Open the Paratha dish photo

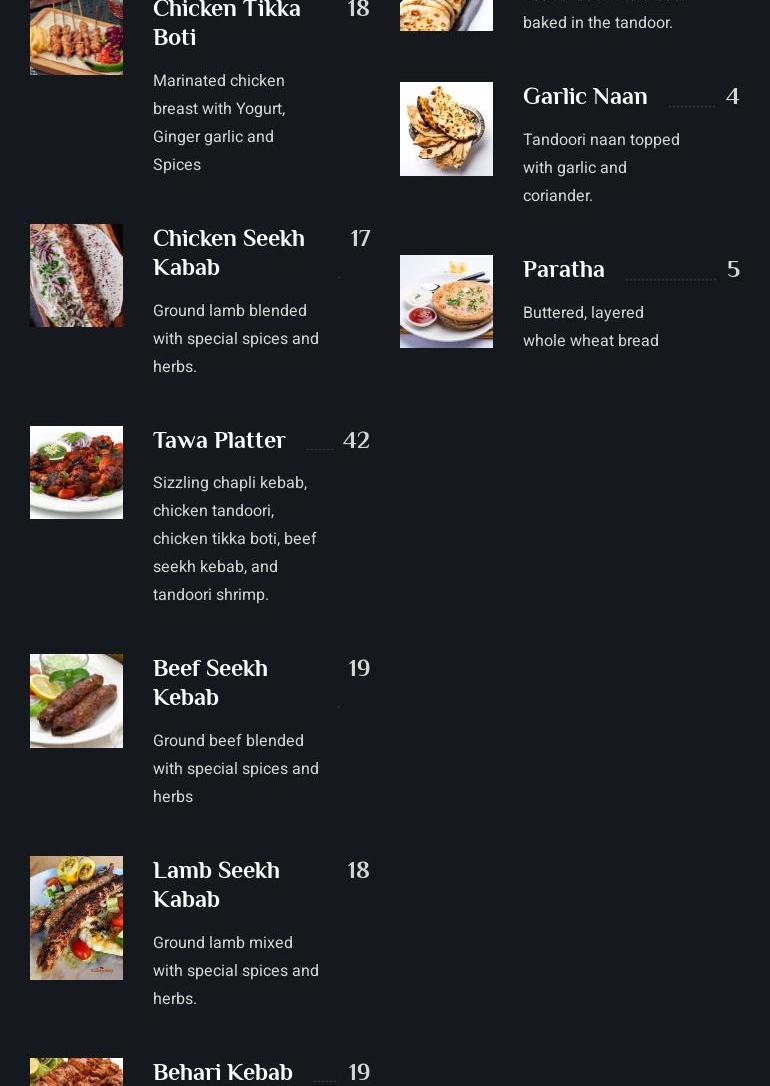pyautogui.click(x=446, y=301)
